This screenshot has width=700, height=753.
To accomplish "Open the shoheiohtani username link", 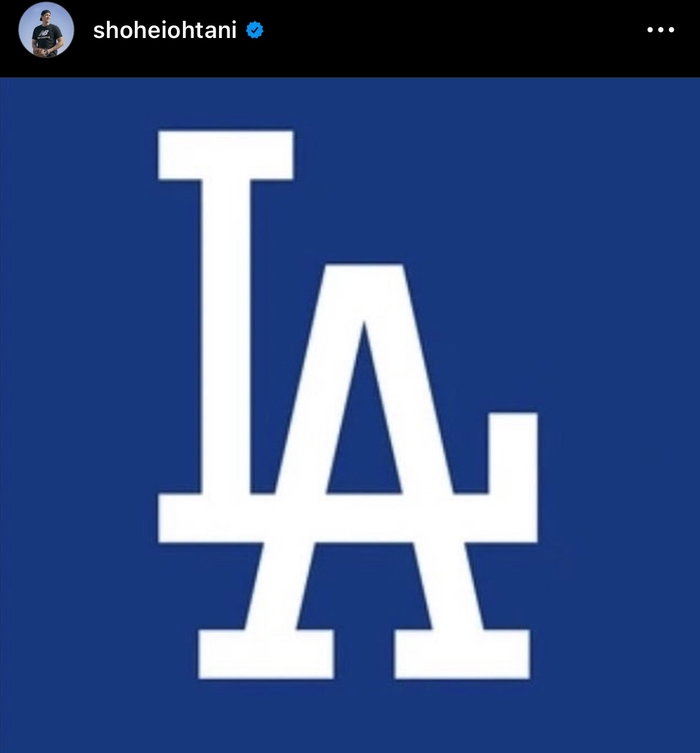I will tap(164, 30).
